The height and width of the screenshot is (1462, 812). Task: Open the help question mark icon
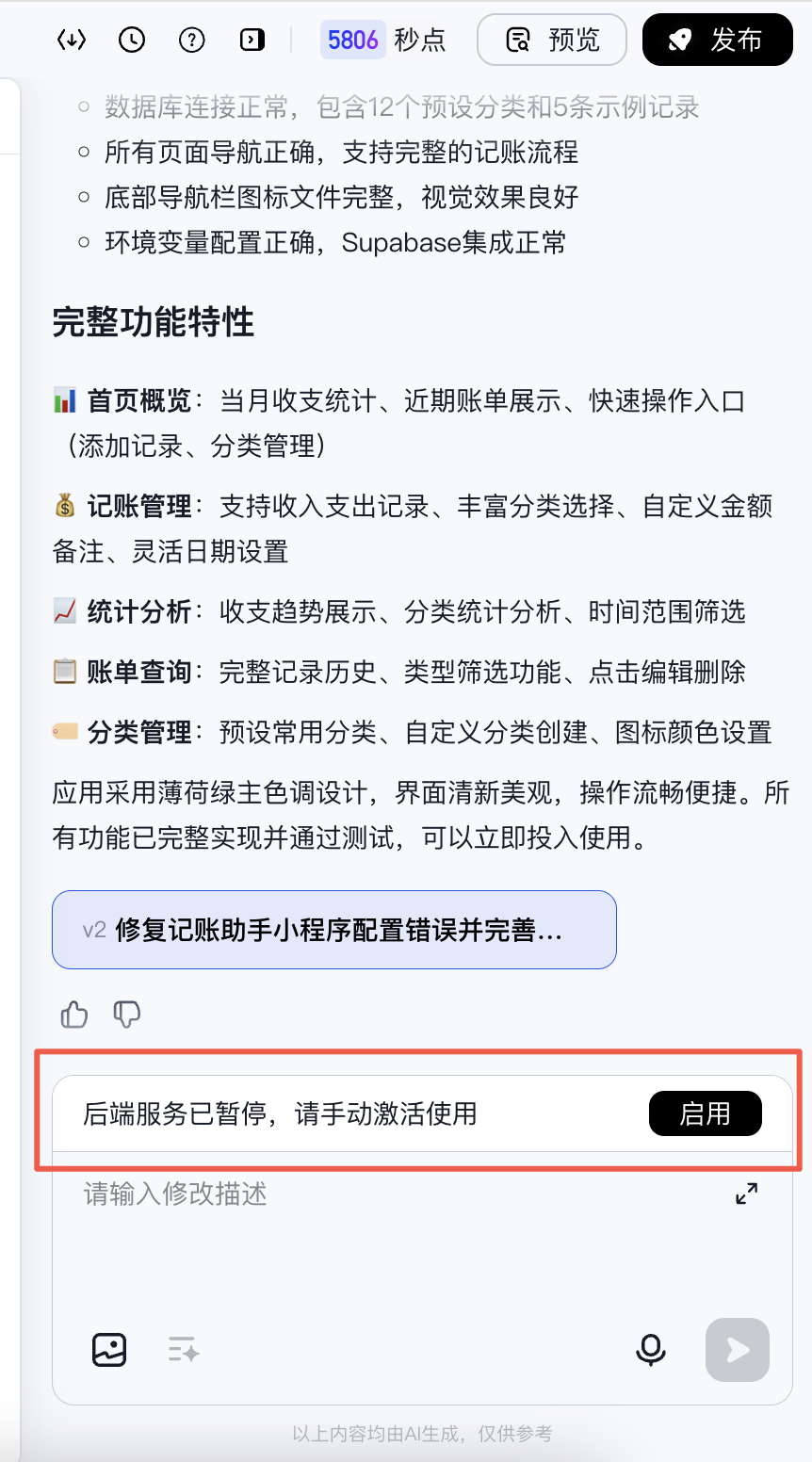point(191,40)
